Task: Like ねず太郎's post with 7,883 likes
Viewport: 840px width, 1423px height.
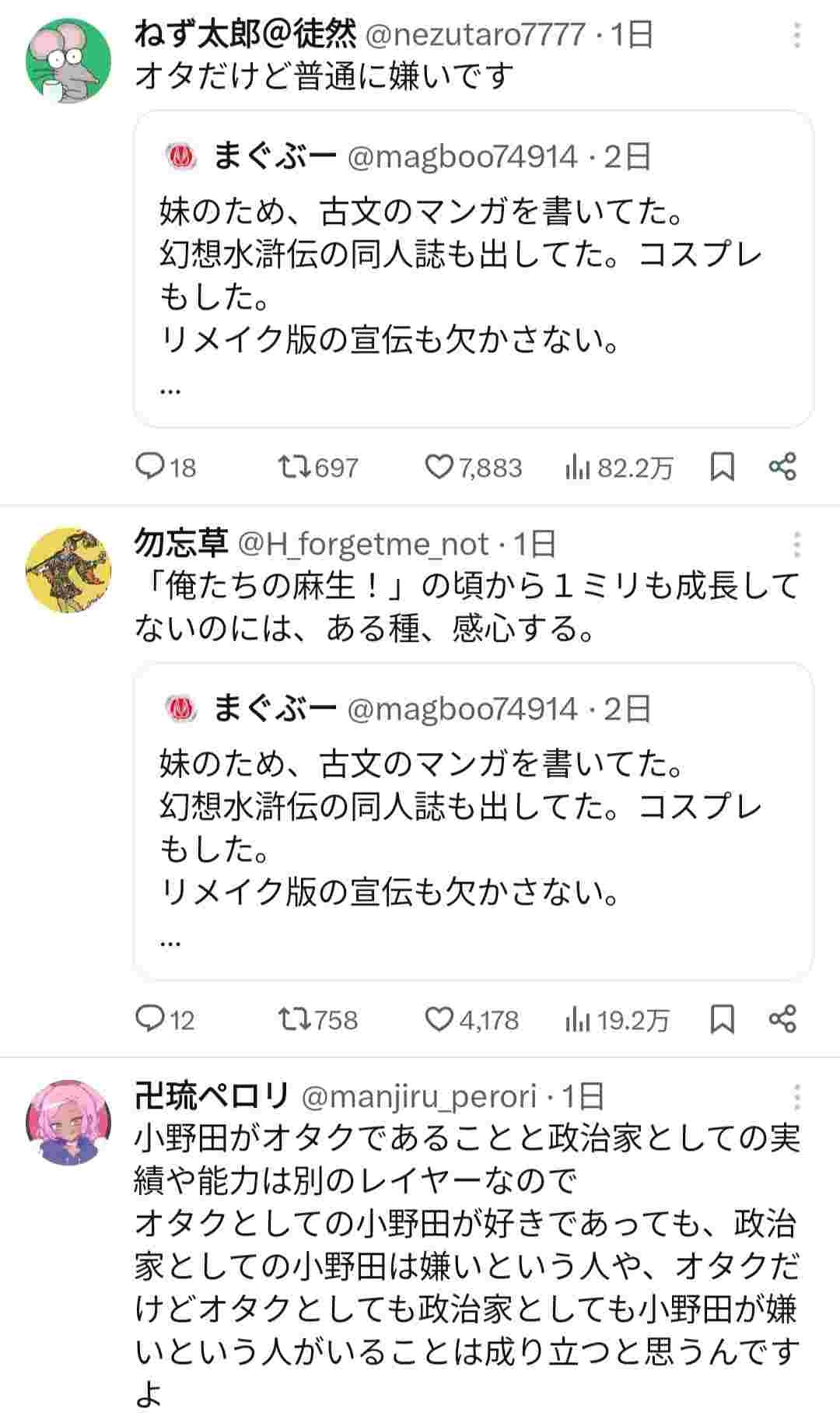Action: tap(439, 467)
